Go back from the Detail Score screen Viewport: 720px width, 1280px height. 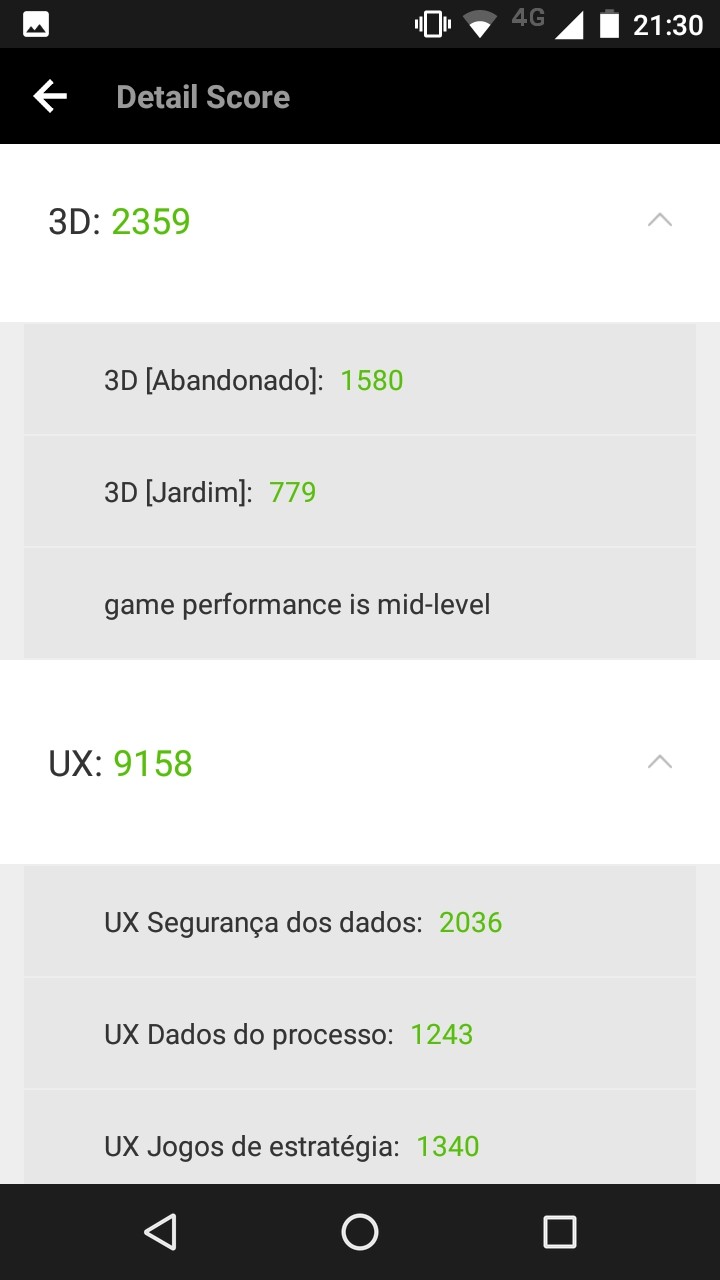[50, 96]
